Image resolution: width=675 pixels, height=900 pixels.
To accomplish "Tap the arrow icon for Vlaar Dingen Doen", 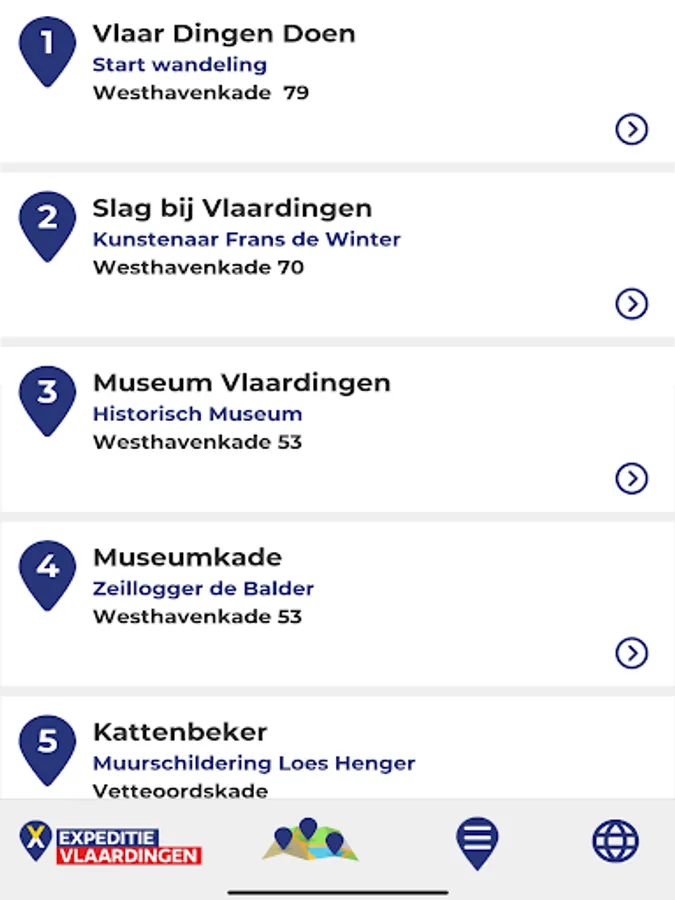I will coord(631,129).
